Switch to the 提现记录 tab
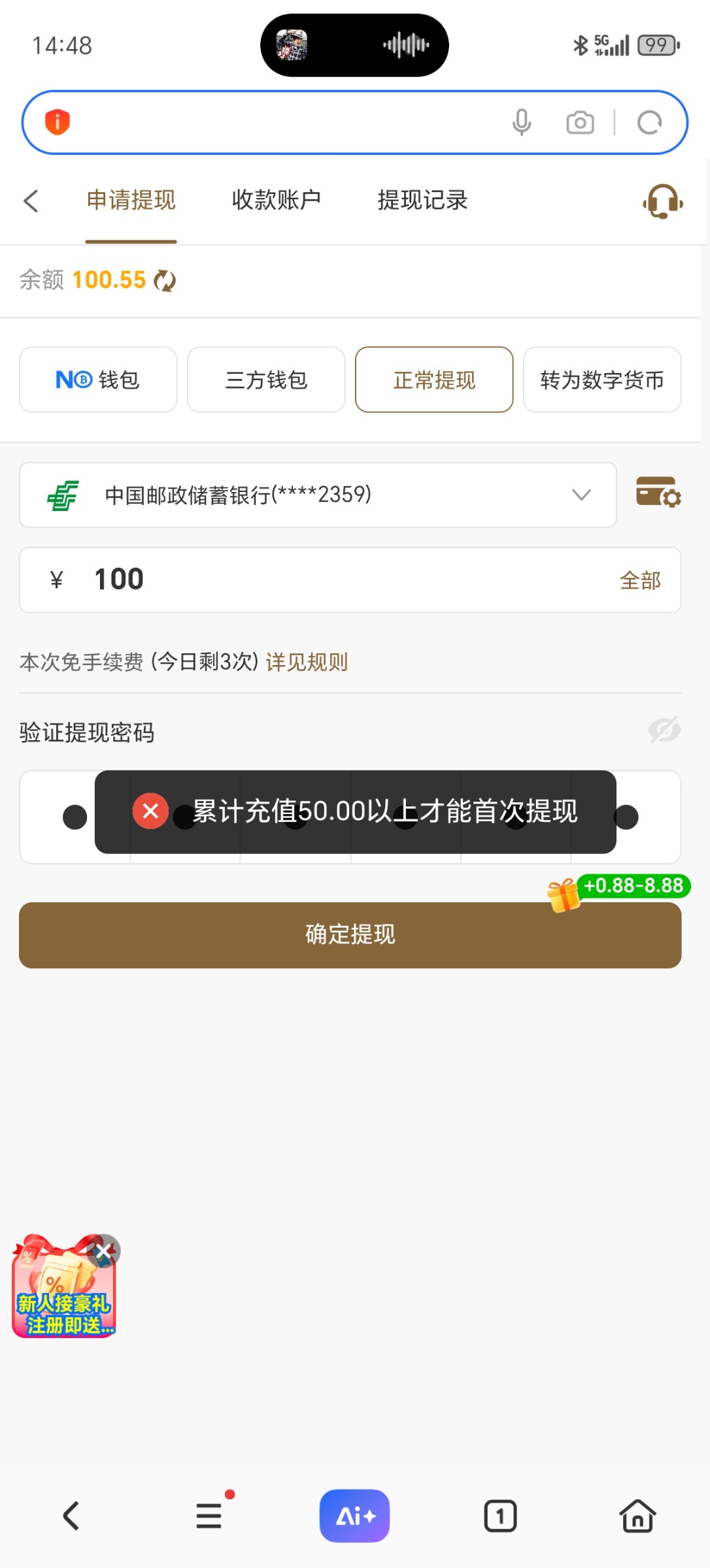The height and width of the screenshot is (1568, 710). (x=422, y=201)
